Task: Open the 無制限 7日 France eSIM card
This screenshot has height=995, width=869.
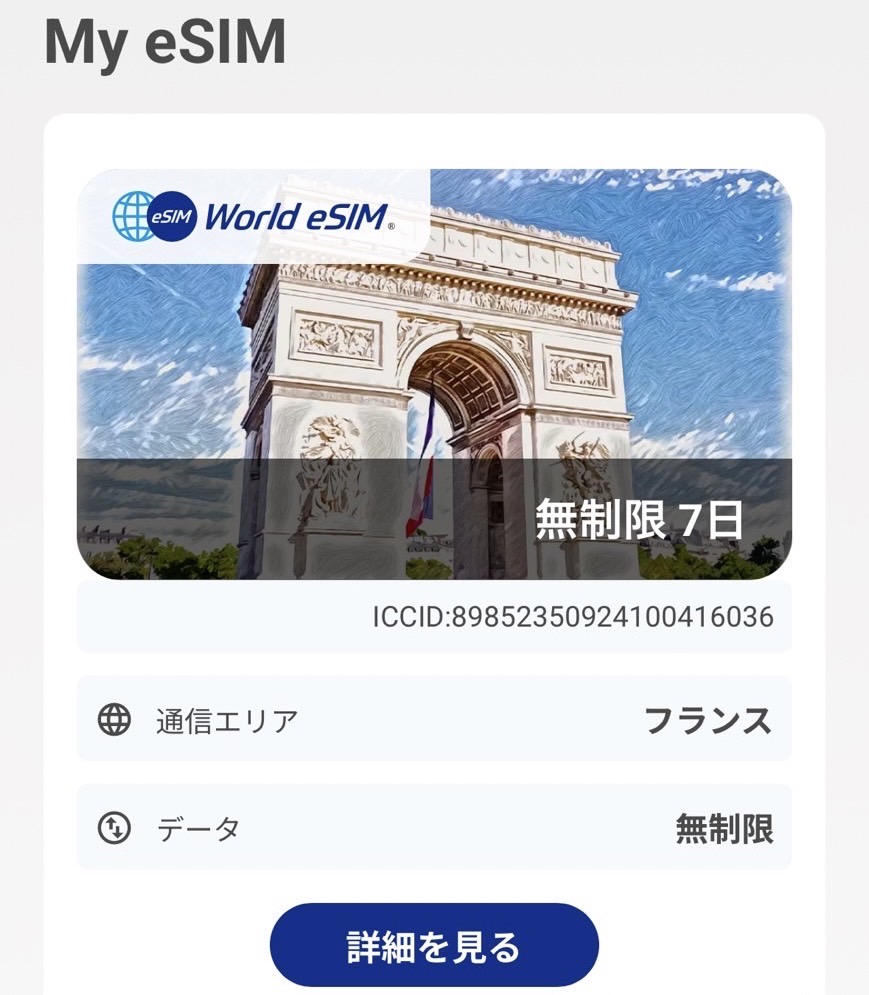Action: coord(433,374)
